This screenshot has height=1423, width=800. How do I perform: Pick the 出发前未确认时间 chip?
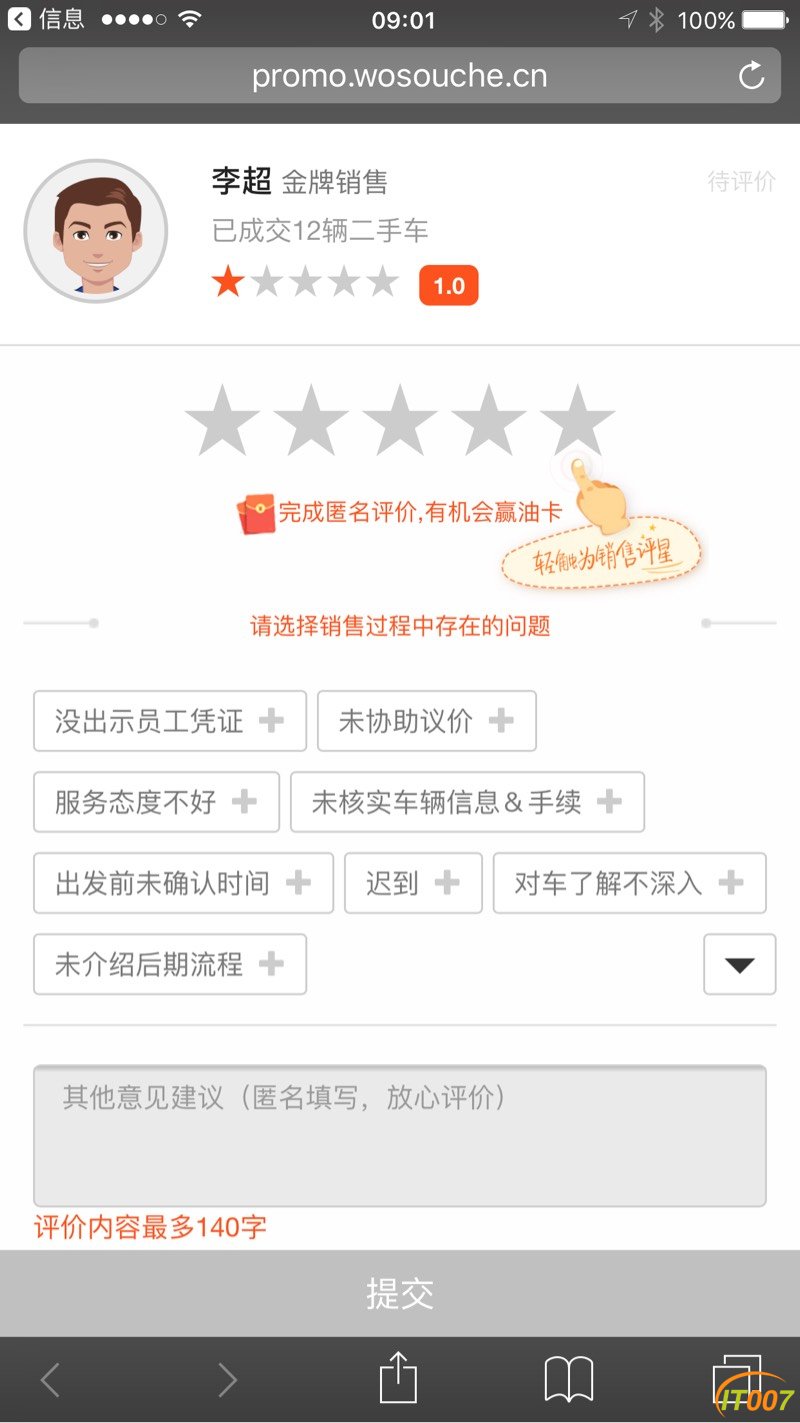coord(183,883)
